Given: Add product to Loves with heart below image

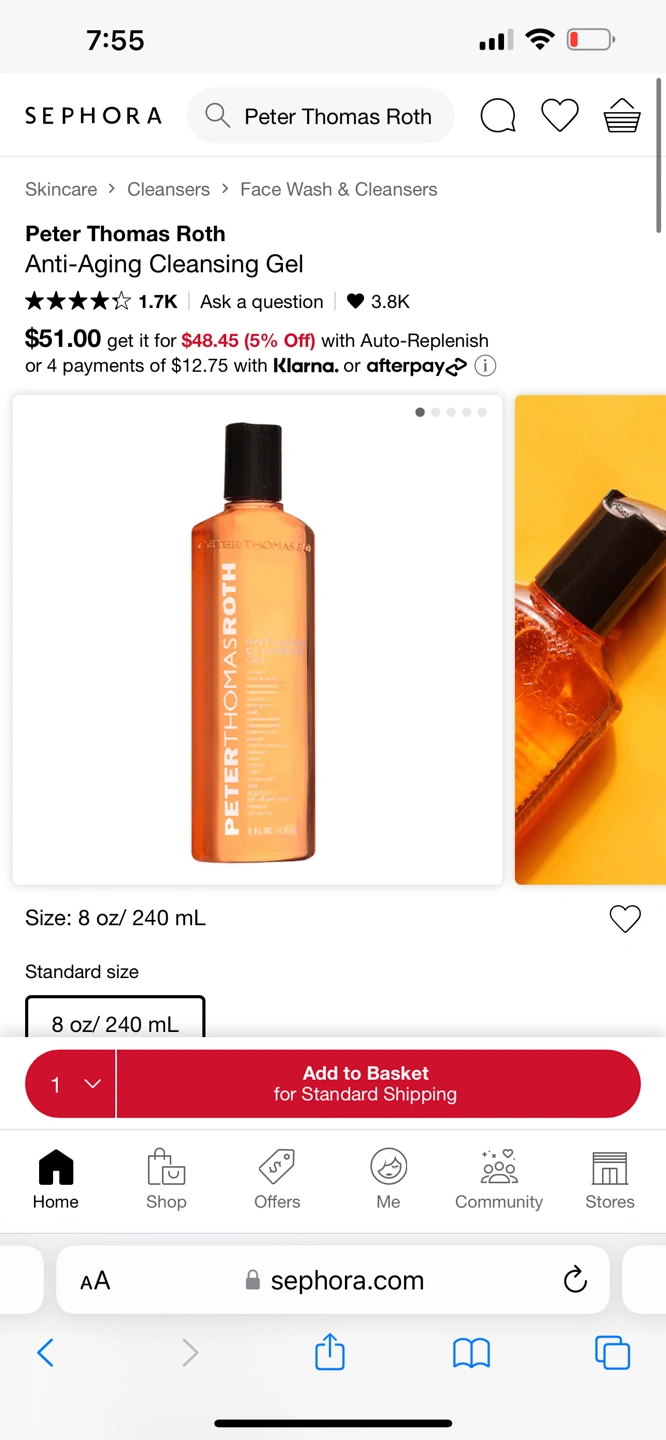Looking at the screenshot, I should [x=625, y=918].
